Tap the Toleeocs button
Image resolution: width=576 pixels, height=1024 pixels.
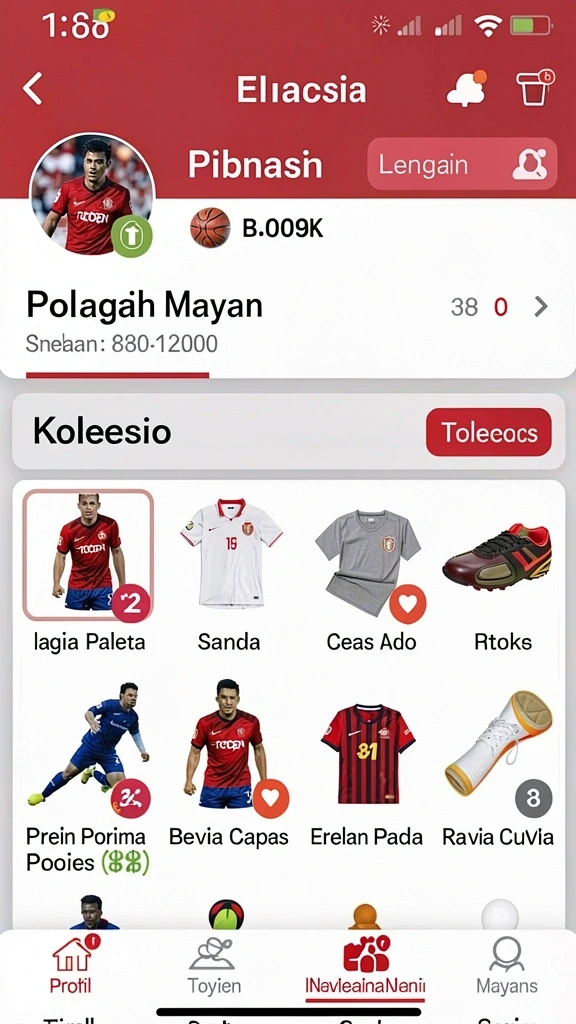click(x=488, y=432)
